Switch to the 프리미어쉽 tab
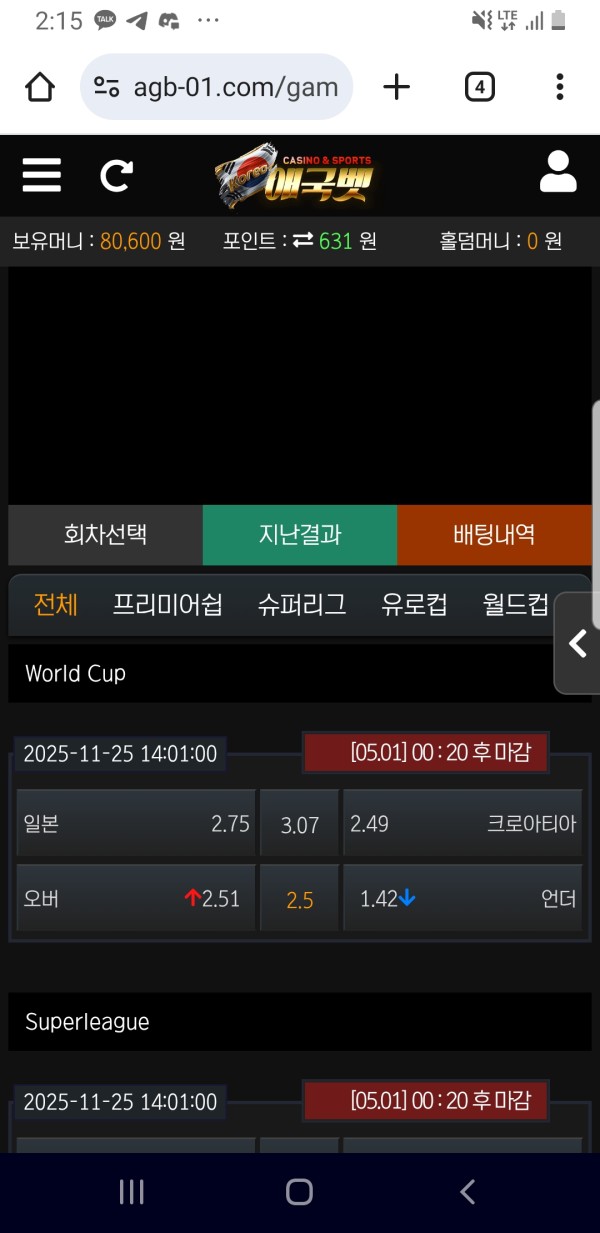Screen dimensions: 600x1233 tap(167, 605)
